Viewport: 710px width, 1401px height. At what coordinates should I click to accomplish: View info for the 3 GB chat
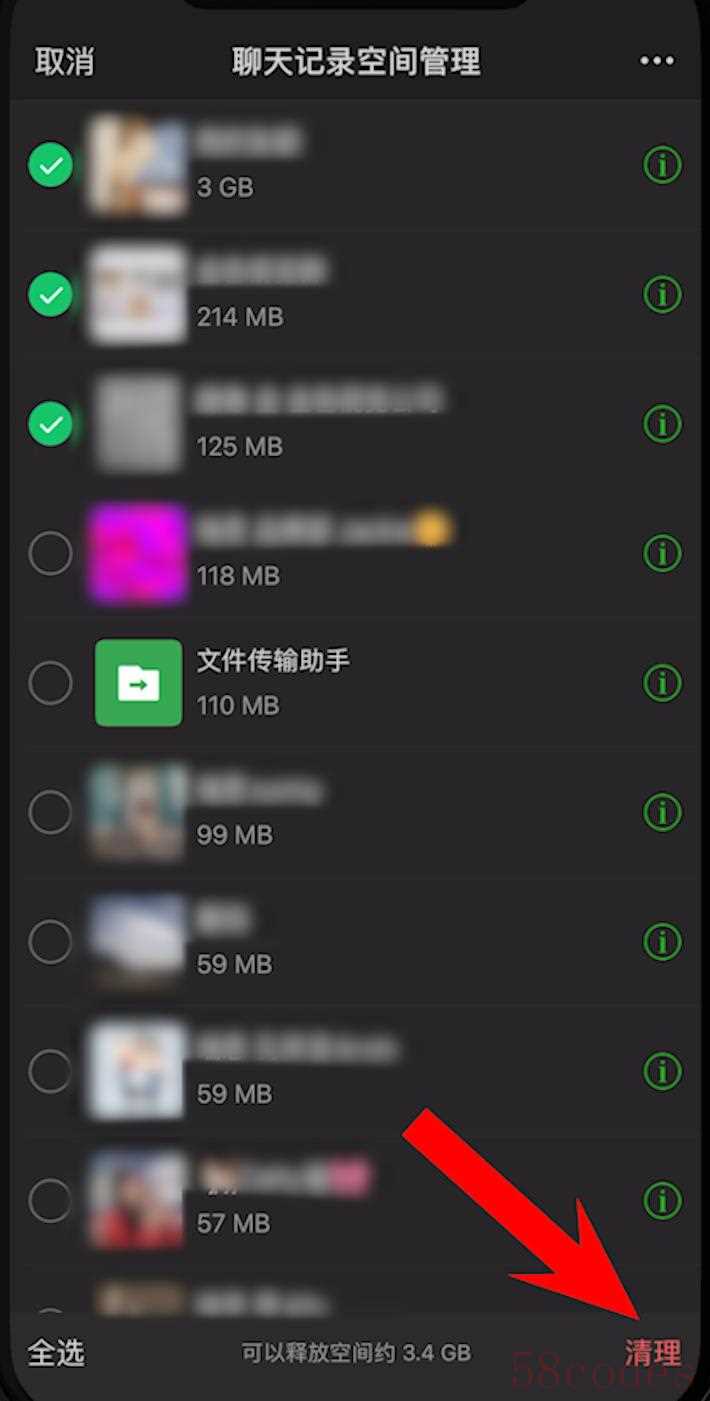tap(661, 166)
